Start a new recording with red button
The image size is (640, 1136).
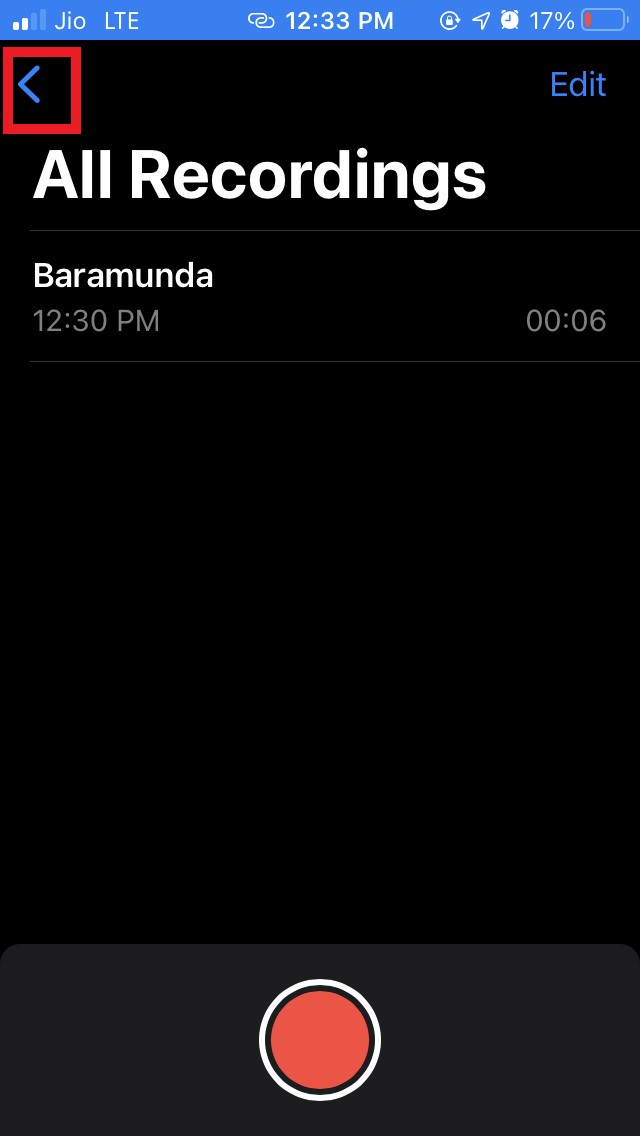[320, 1040]
